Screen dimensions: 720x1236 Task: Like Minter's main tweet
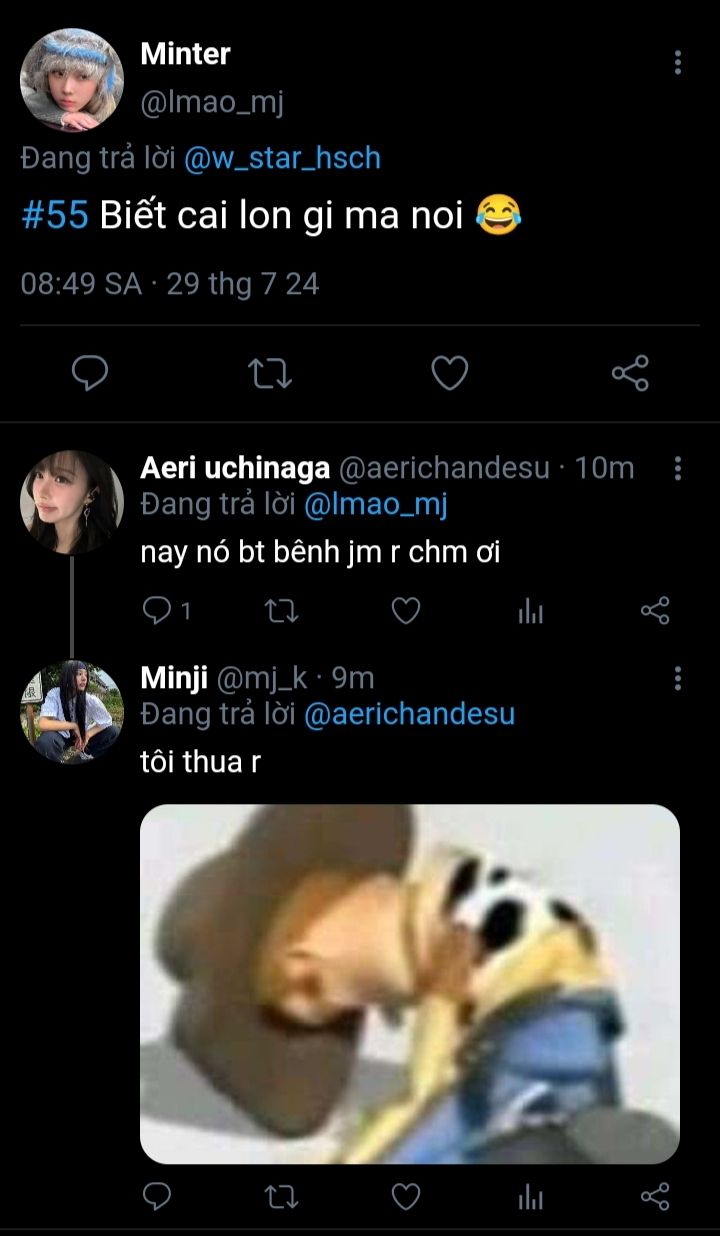click(449, 373)
